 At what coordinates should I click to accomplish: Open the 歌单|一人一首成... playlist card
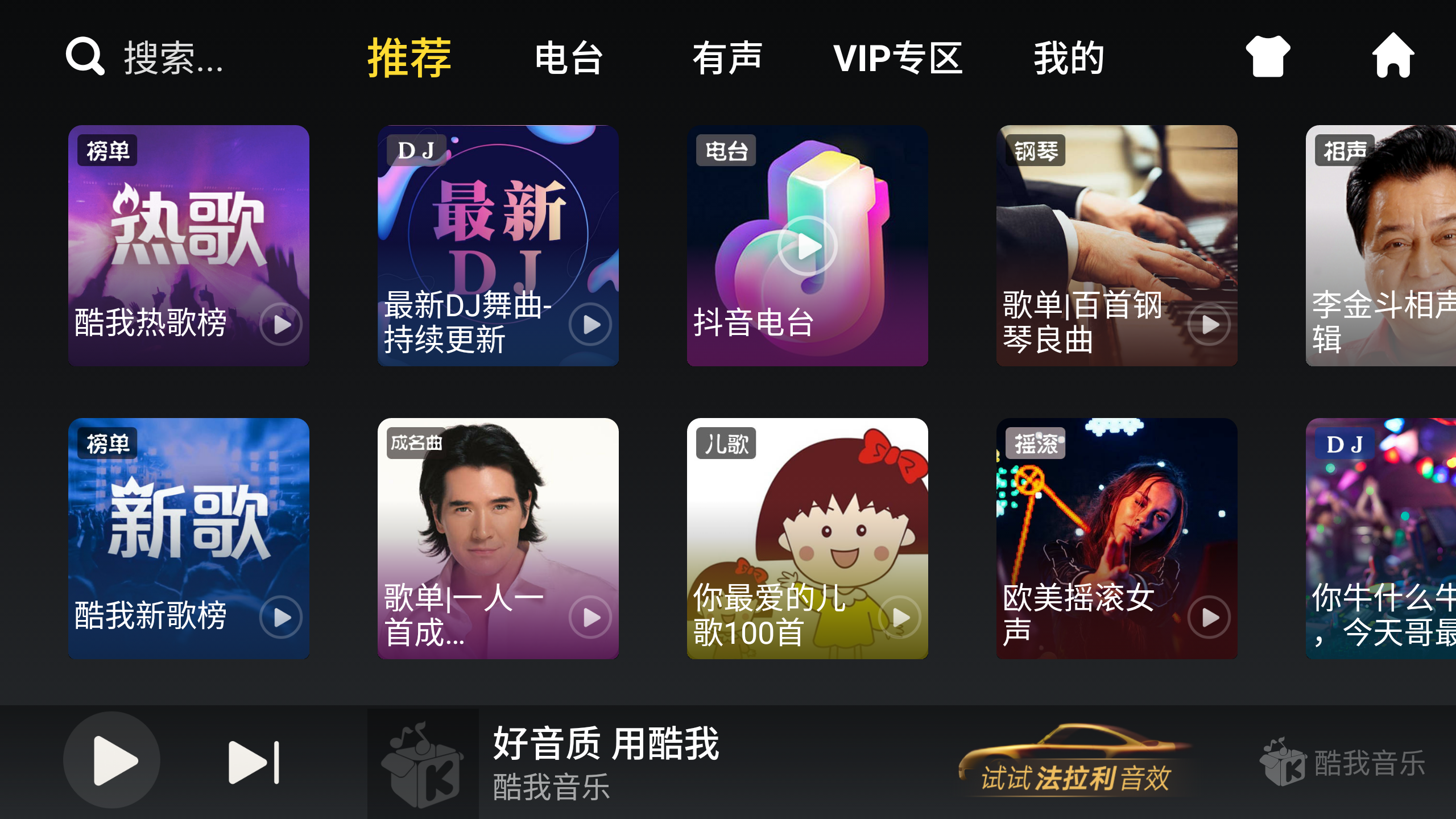tap(498, 538)
